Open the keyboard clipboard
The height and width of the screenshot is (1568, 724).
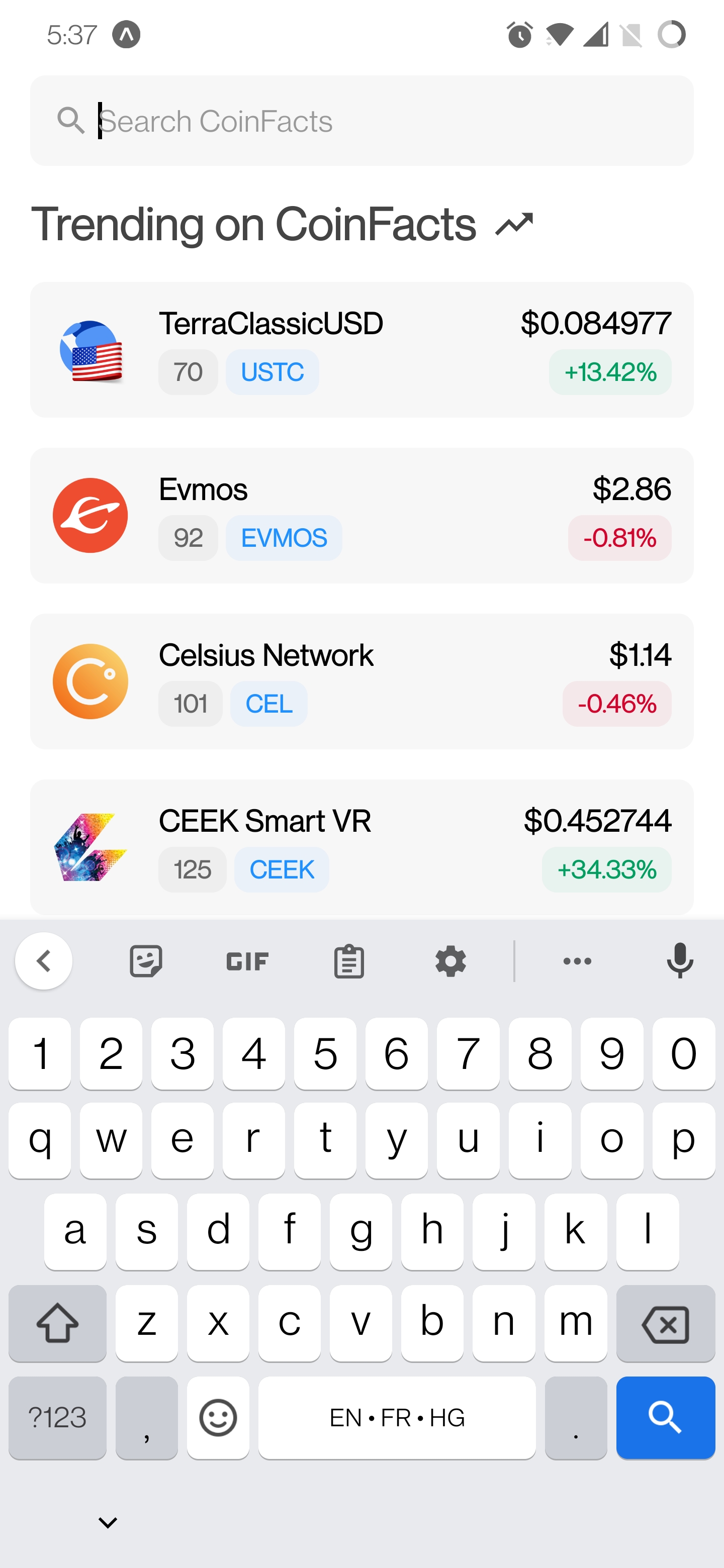[349, 962]
